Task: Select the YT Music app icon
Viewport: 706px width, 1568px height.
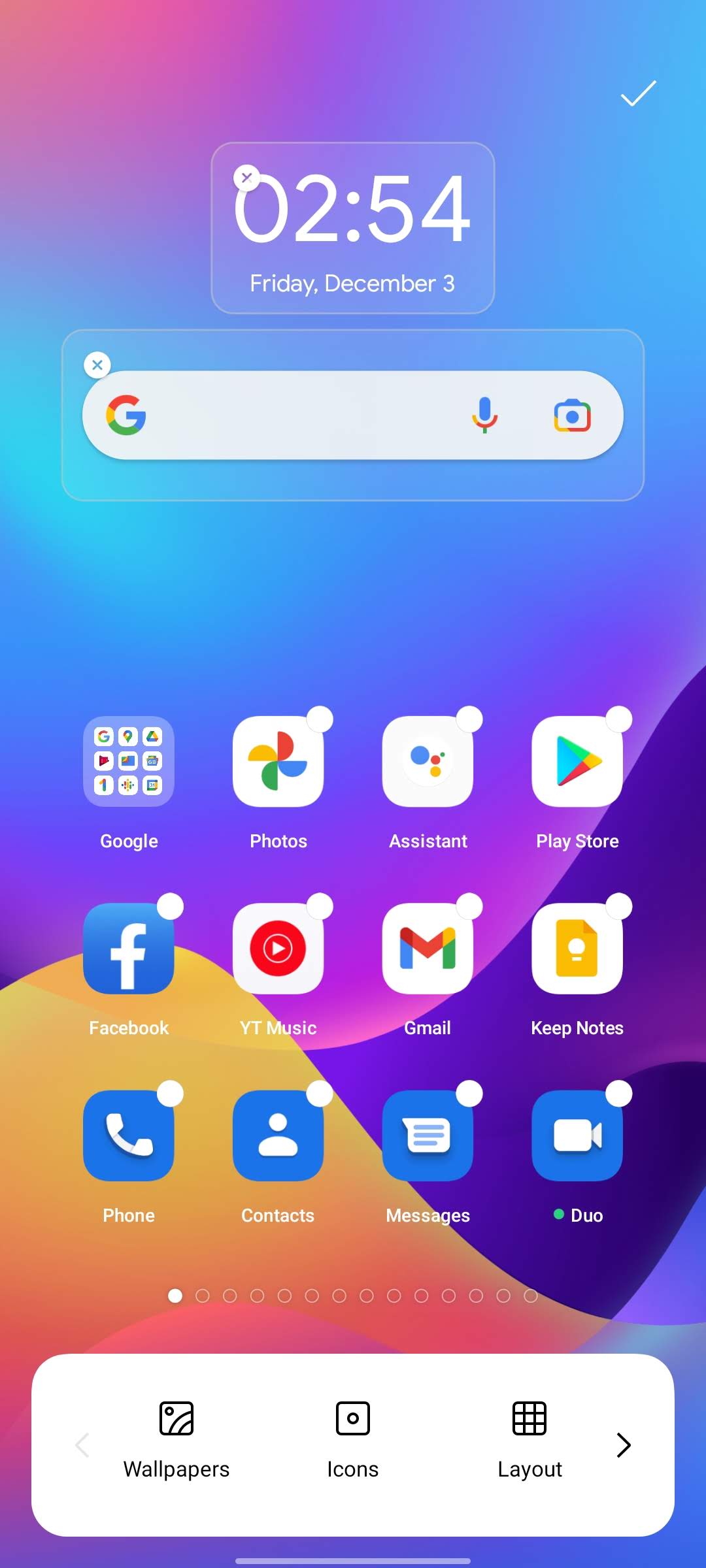Action: pos(278,949)
